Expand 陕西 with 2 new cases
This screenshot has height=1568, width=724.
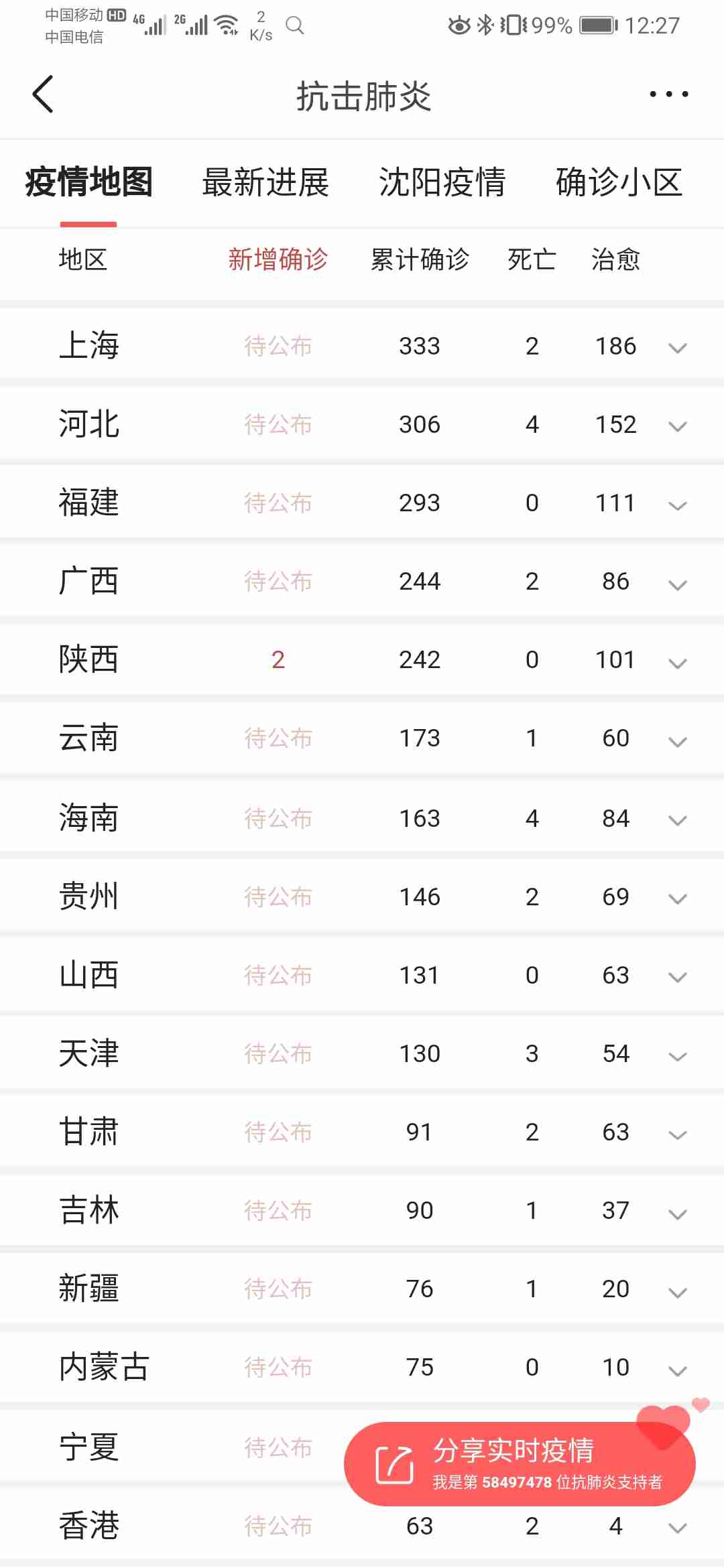pos(678,661)
